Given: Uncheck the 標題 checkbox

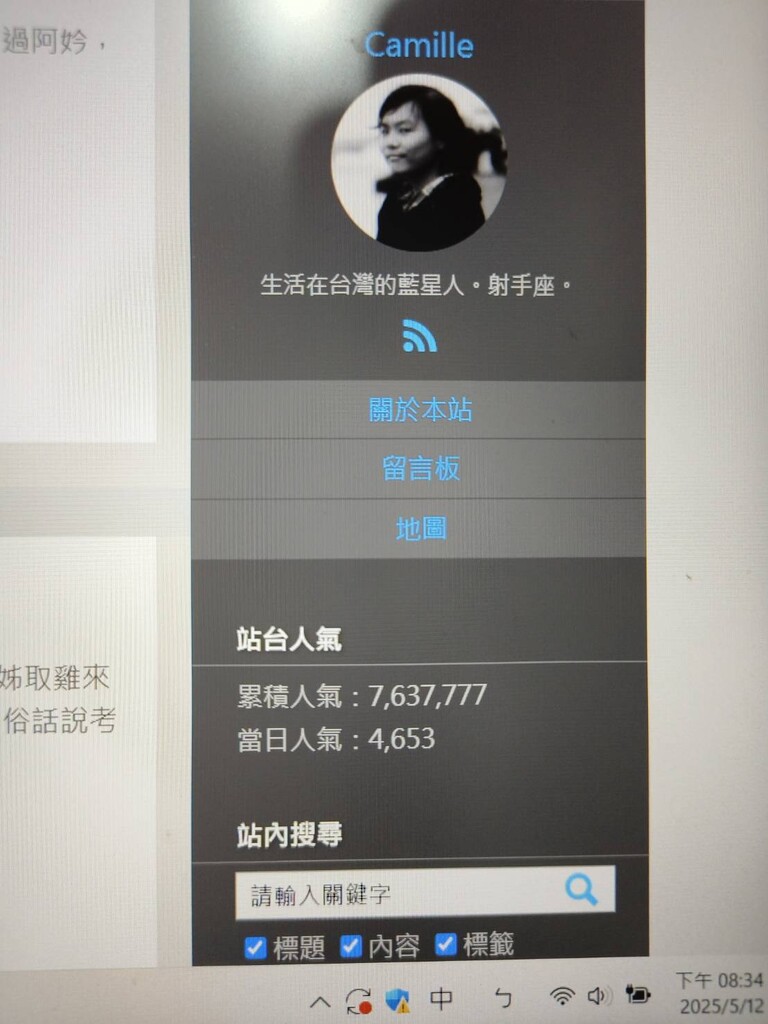Looking at the screenshot, I should [256, 947].
